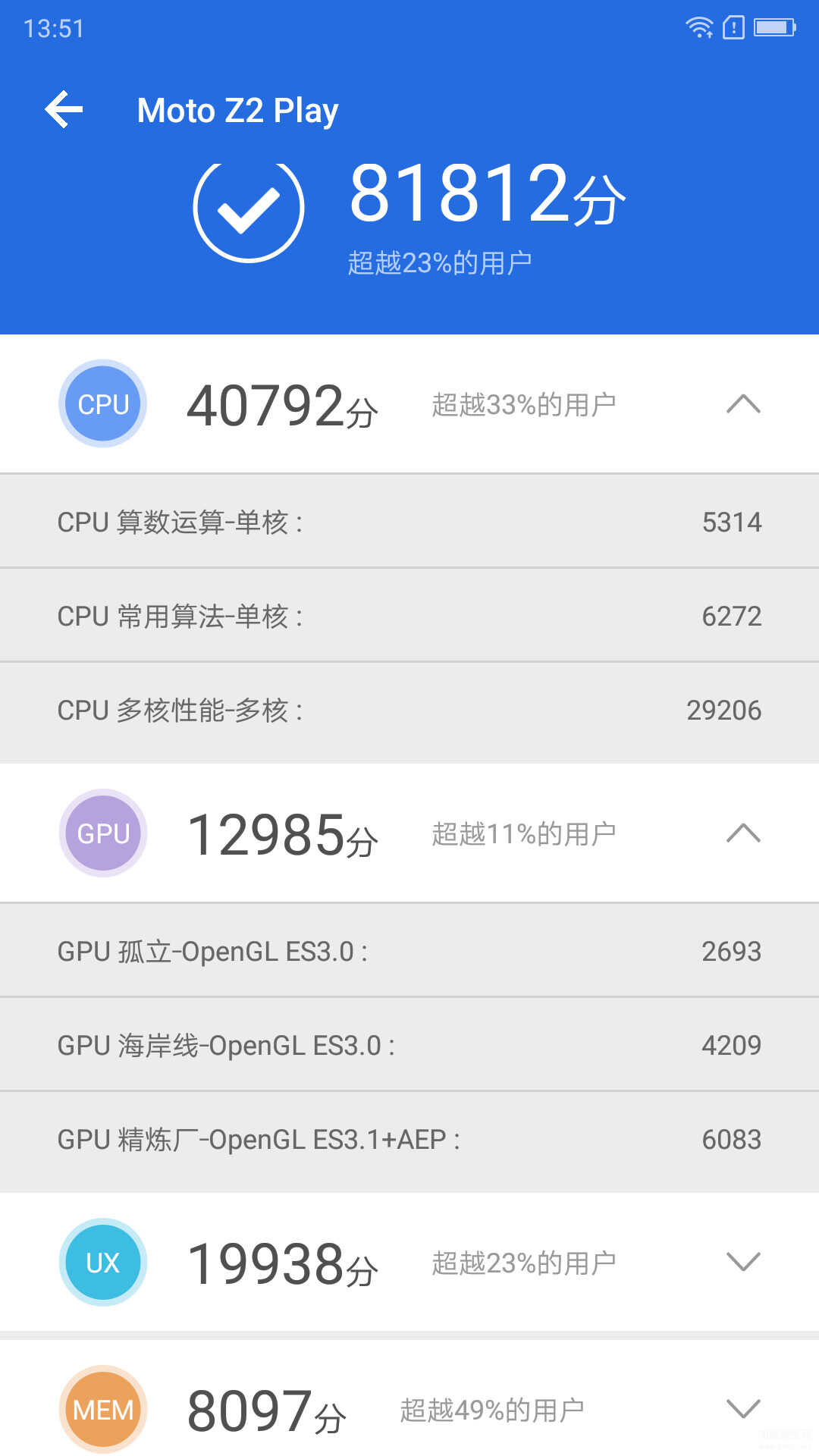The height and width of the screenshot is (1456, 819).
Task: Expand the UX score section
Action: (743, 1262)
